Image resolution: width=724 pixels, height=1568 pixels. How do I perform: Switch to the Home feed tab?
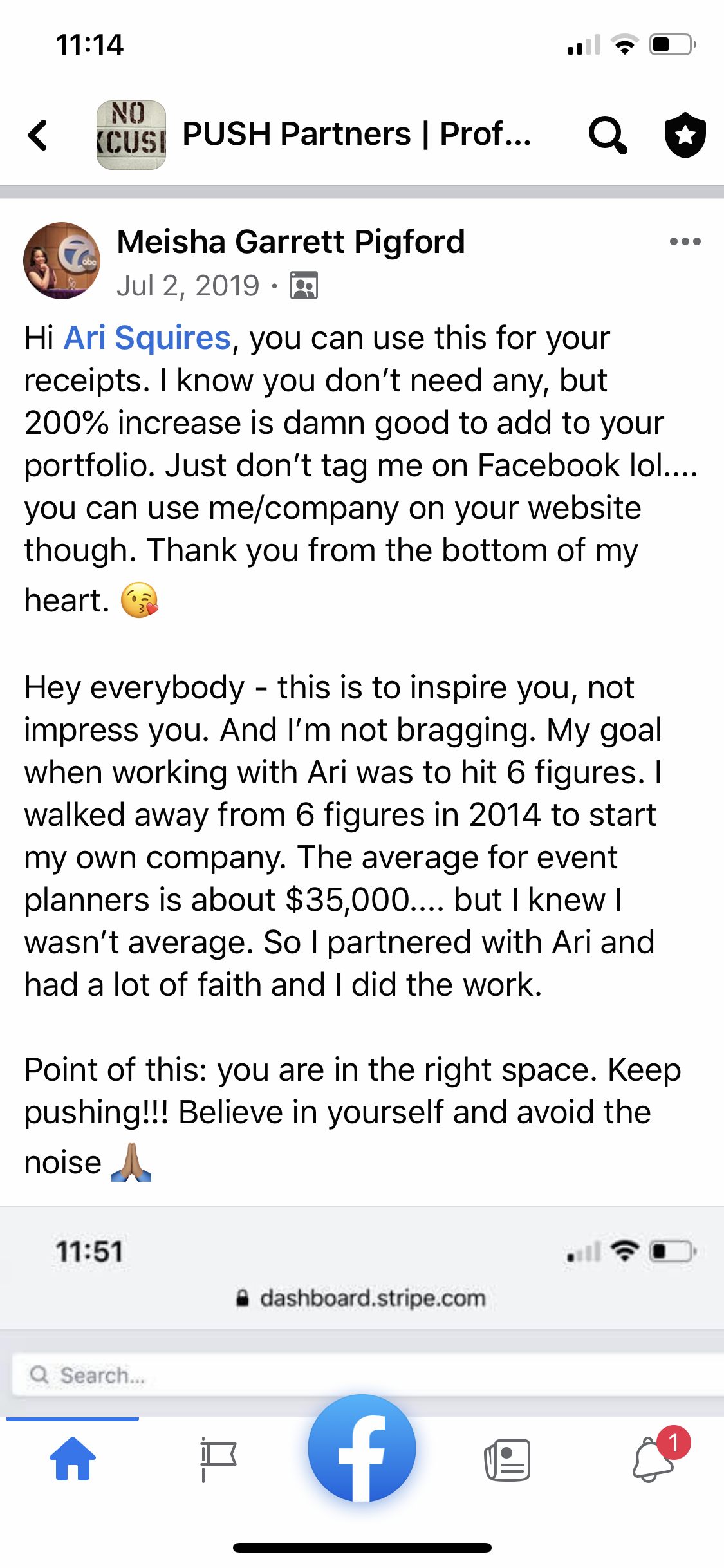pos(73,1459)
